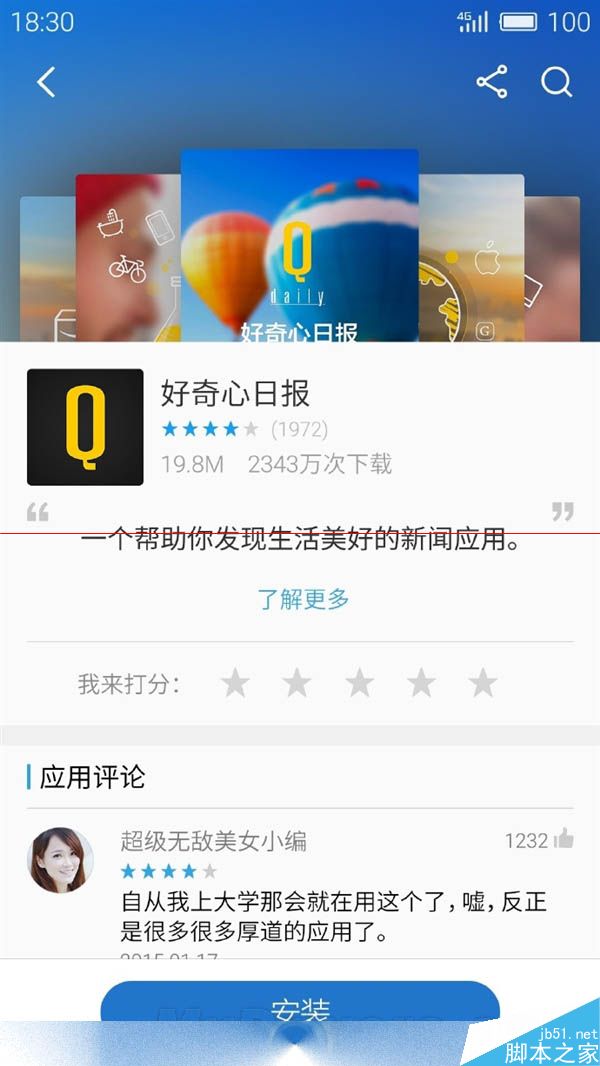Open the search icon
Viewport: 600px width, 1066px height.
557,82
